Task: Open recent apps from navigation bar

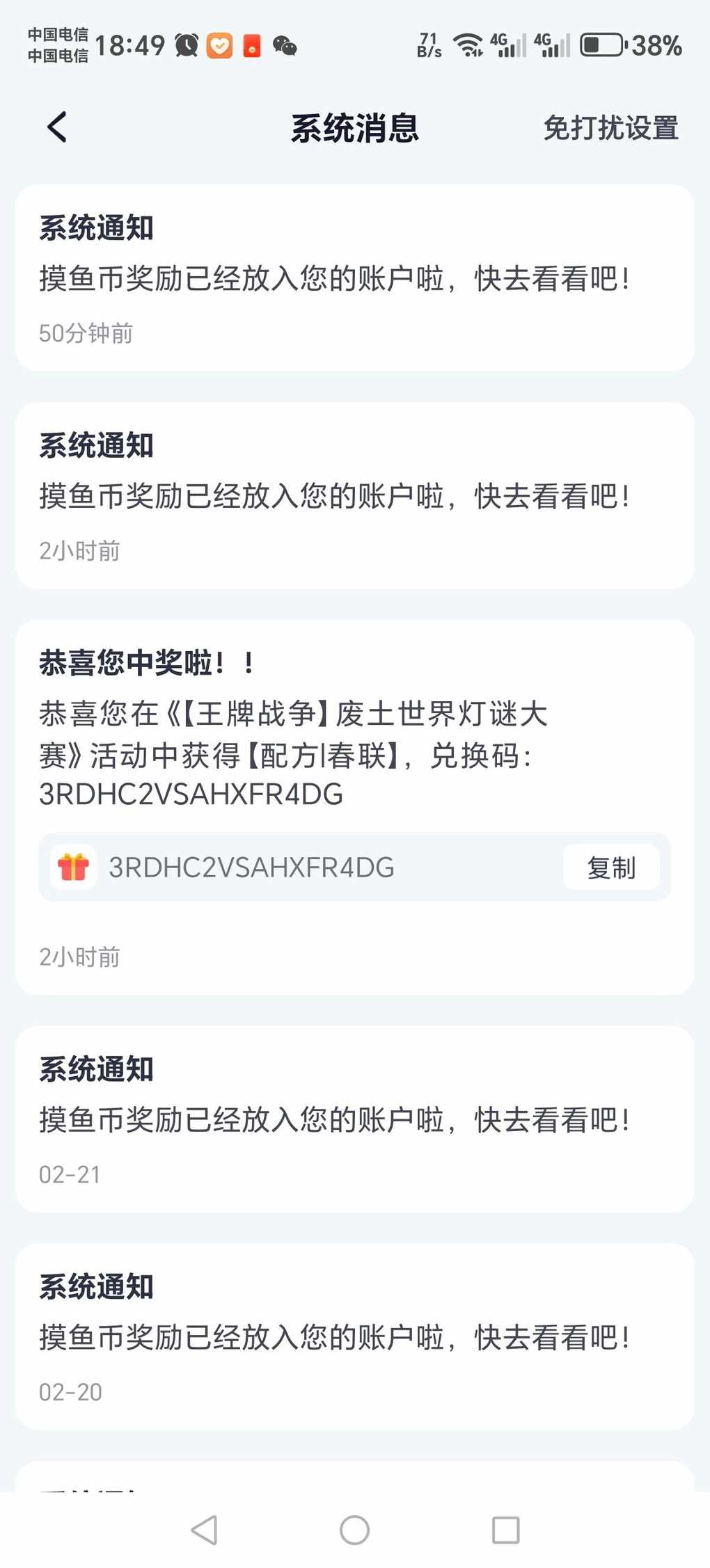Action: point(505,1530)
